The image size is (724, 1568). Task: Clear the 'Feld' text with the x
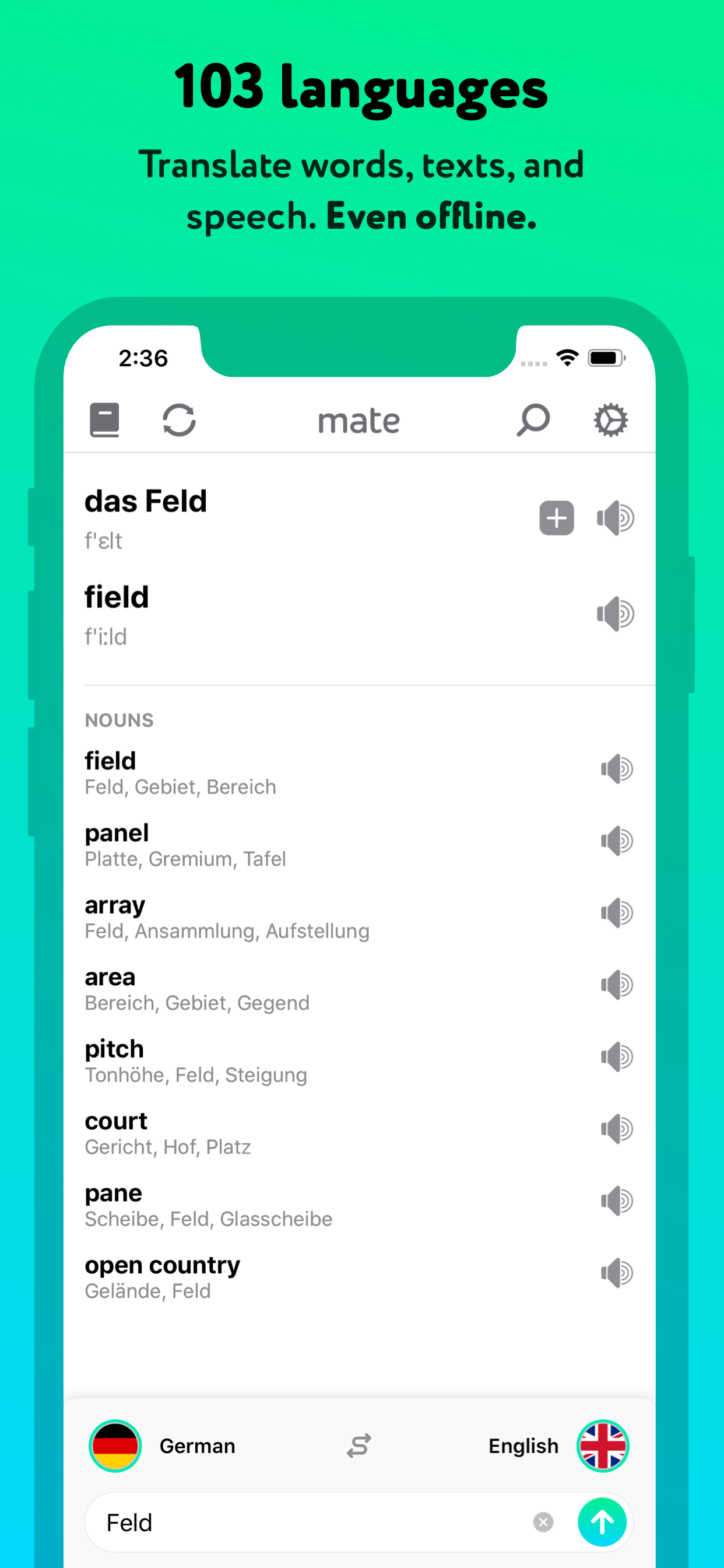[x=542, y=1522]
